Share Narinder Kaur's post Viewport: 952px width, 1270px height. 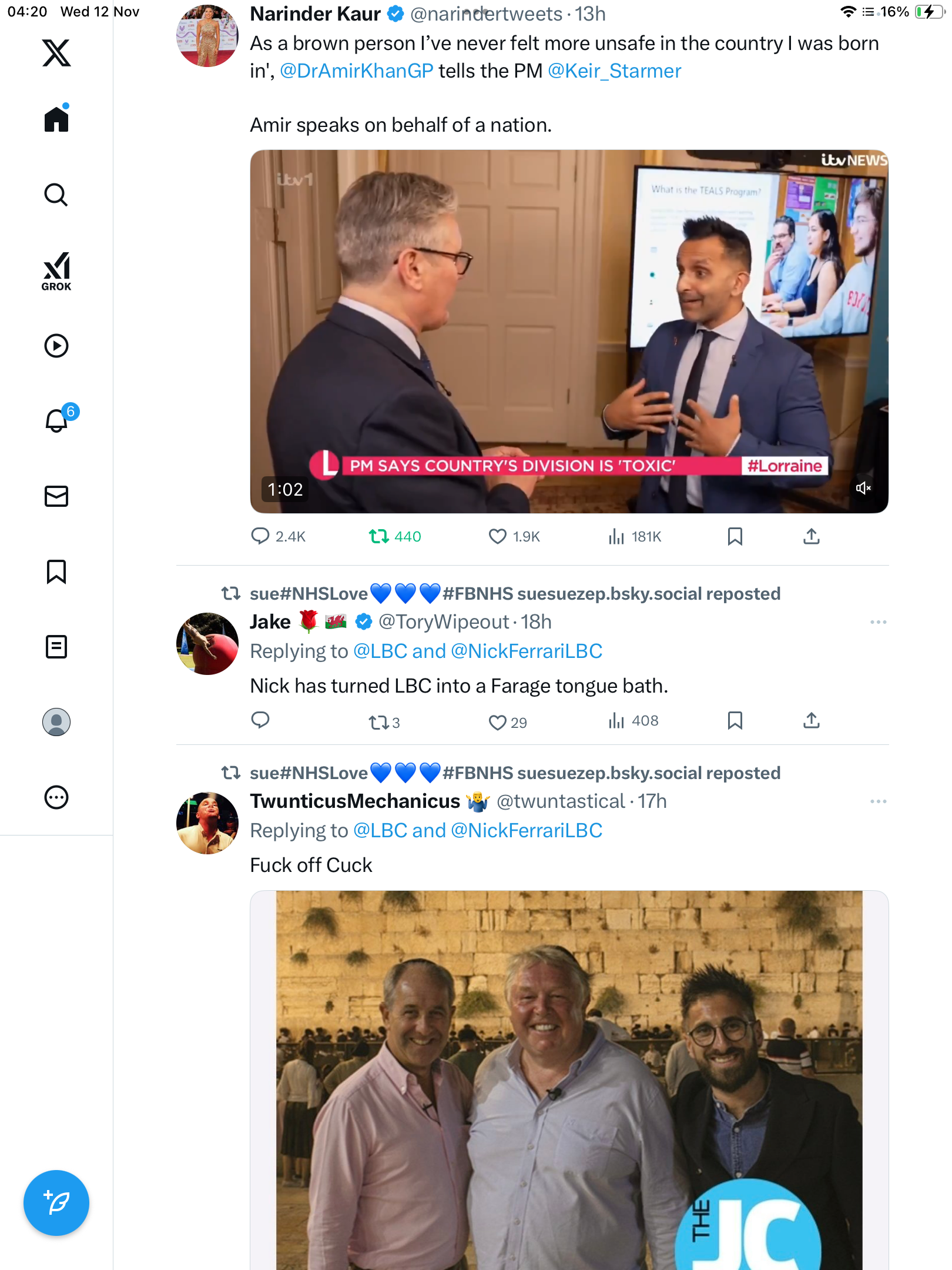pos(812,536)
